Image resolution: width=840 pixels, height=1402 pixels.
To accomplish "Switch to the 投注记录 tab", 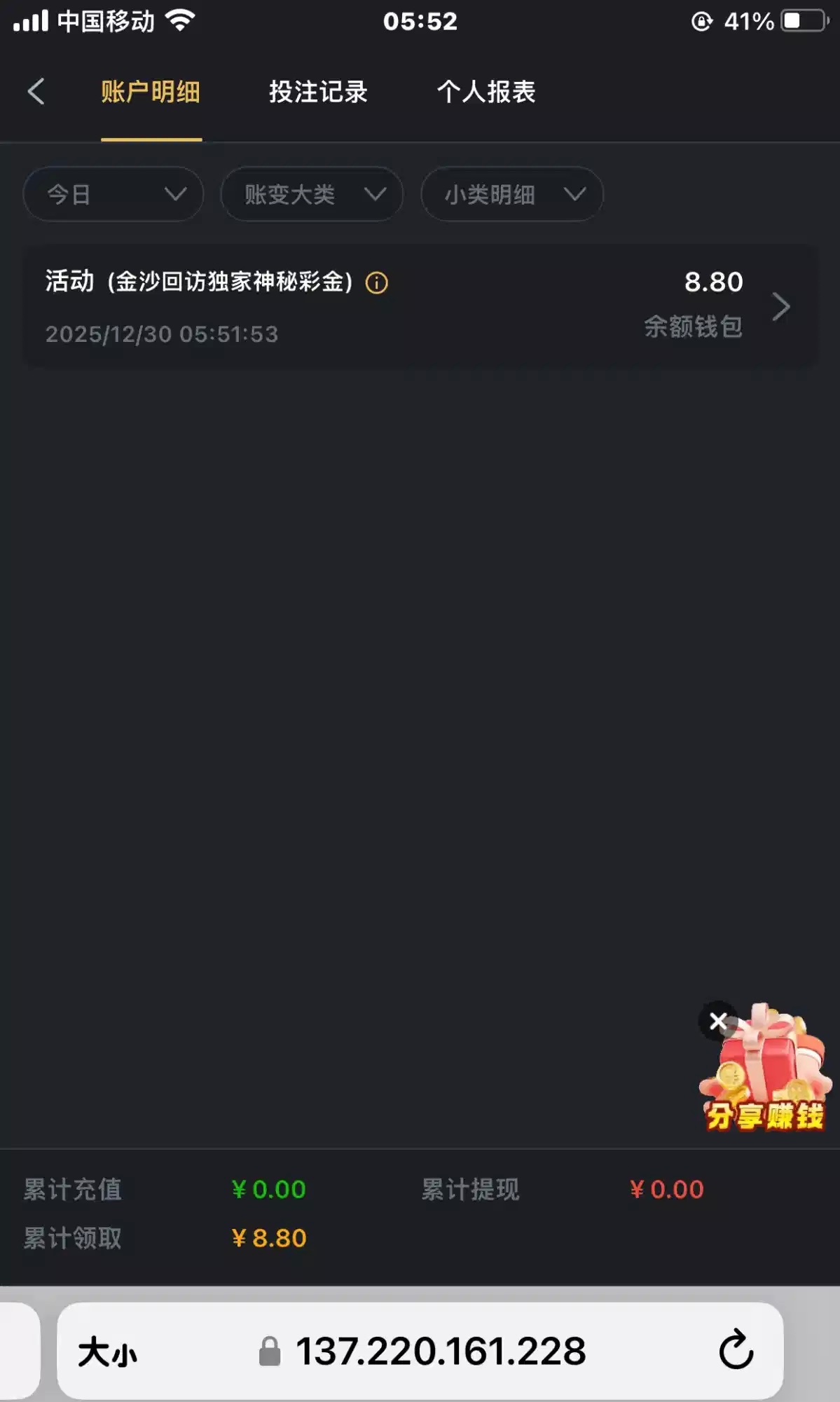I will tap(318, 92).
